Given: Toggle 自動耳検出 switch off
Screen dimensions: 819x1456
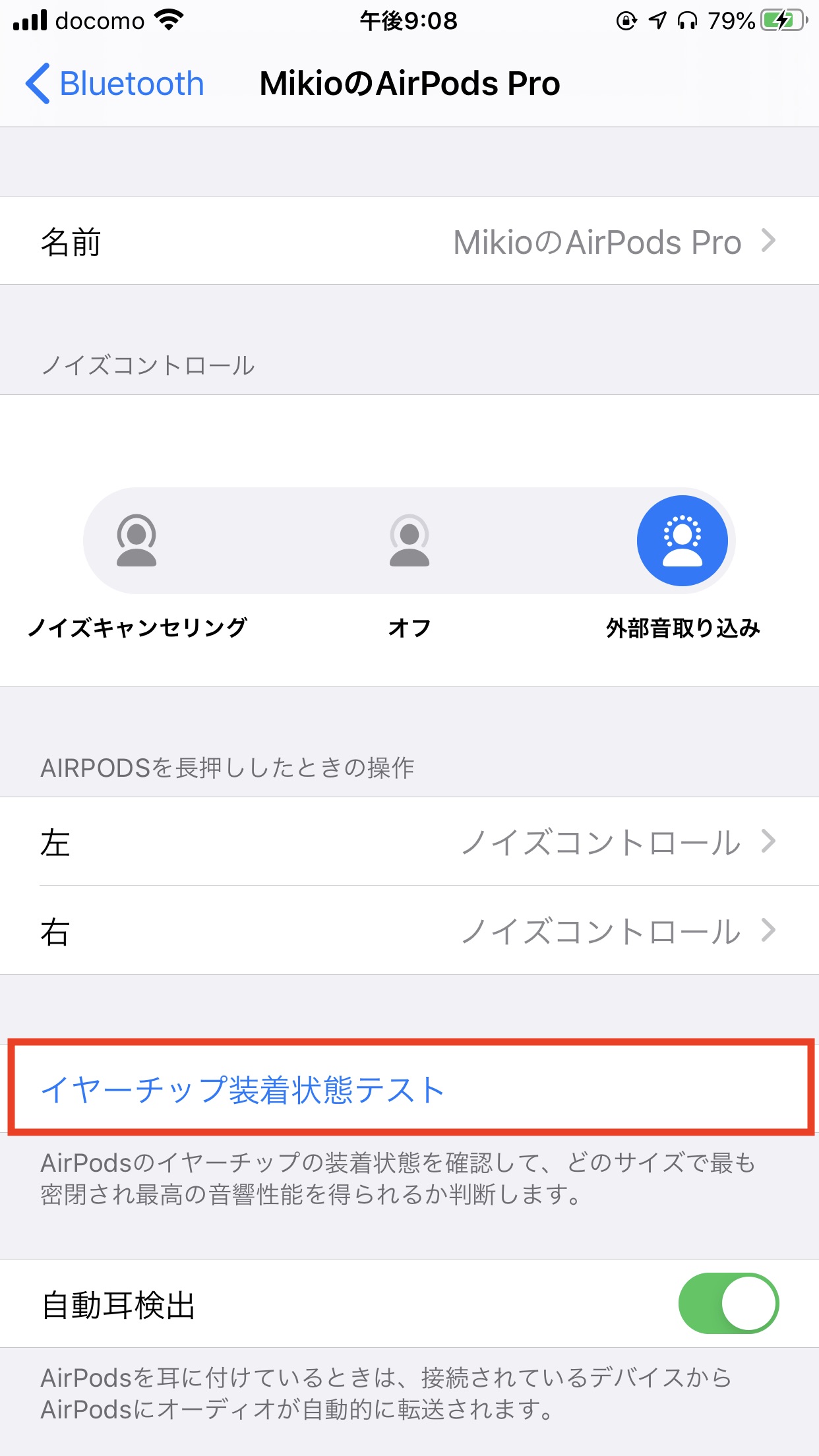Looking at the screenshot, I should (728, 1304).
